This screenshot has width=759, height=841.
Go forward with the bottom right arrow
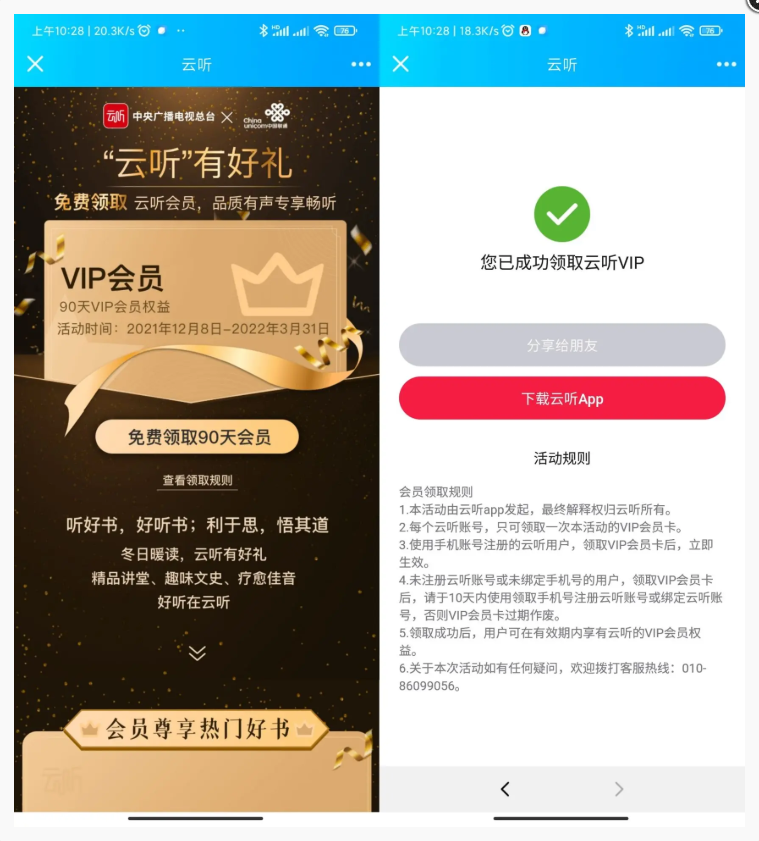(619, 789)
